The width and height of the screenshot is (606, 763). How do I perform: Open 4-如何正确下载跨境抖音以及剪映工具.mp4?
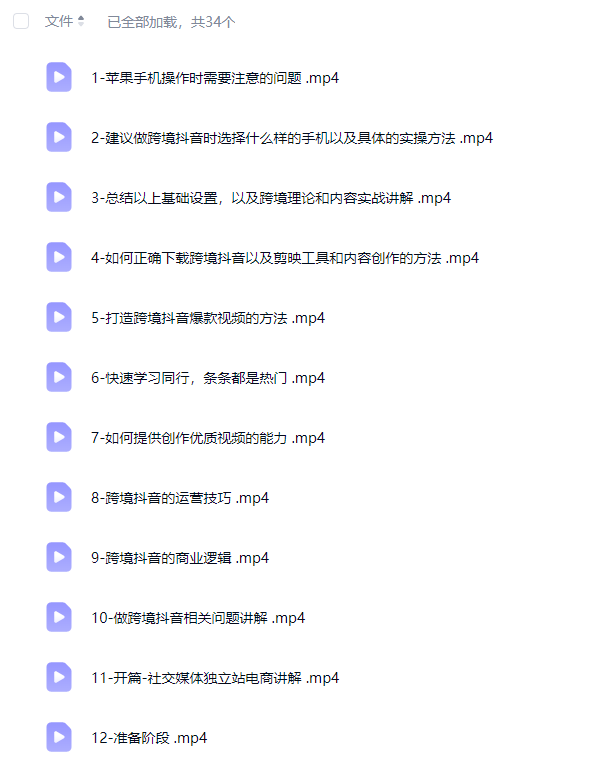point(284,257)
